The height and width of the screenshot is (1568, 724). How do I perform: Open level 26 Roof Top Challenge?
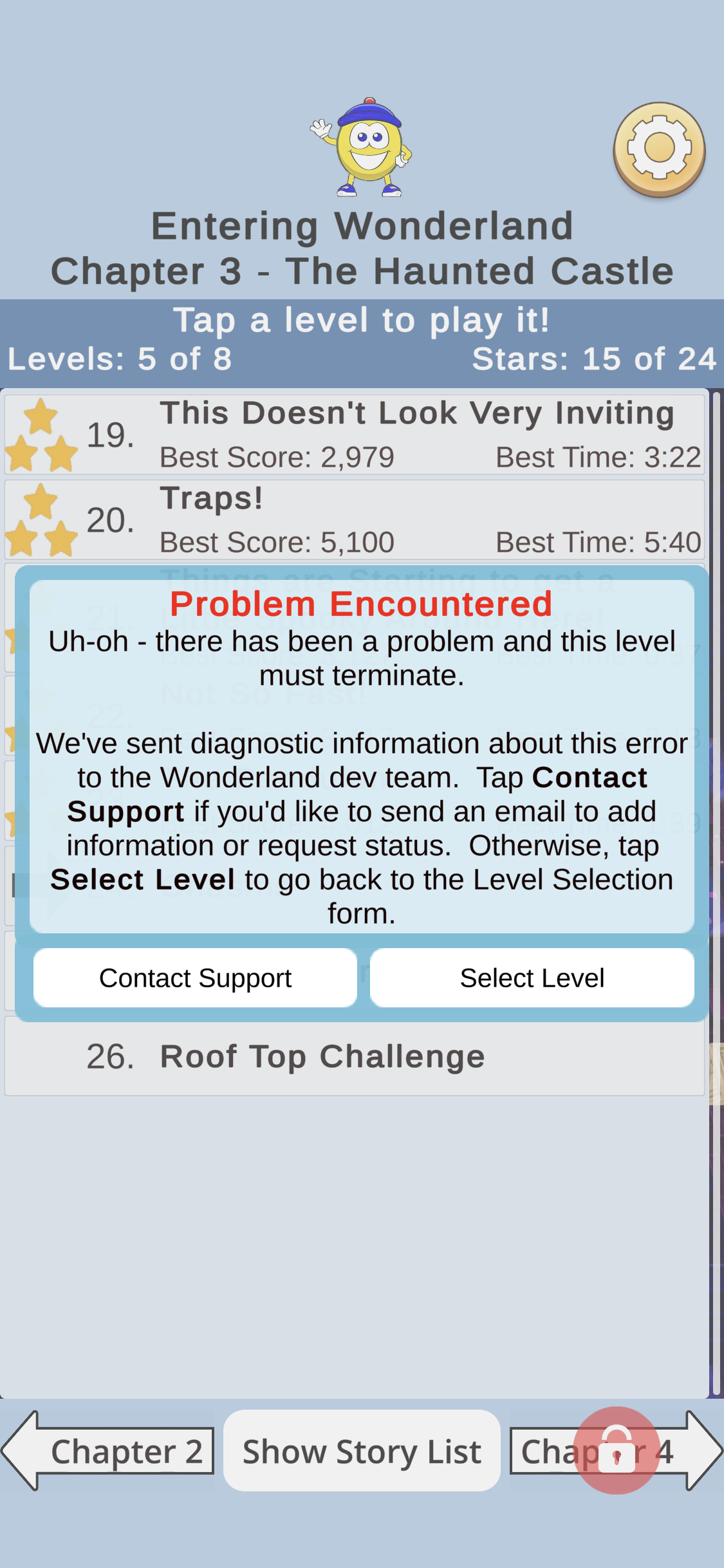(x=354, y=1056)
